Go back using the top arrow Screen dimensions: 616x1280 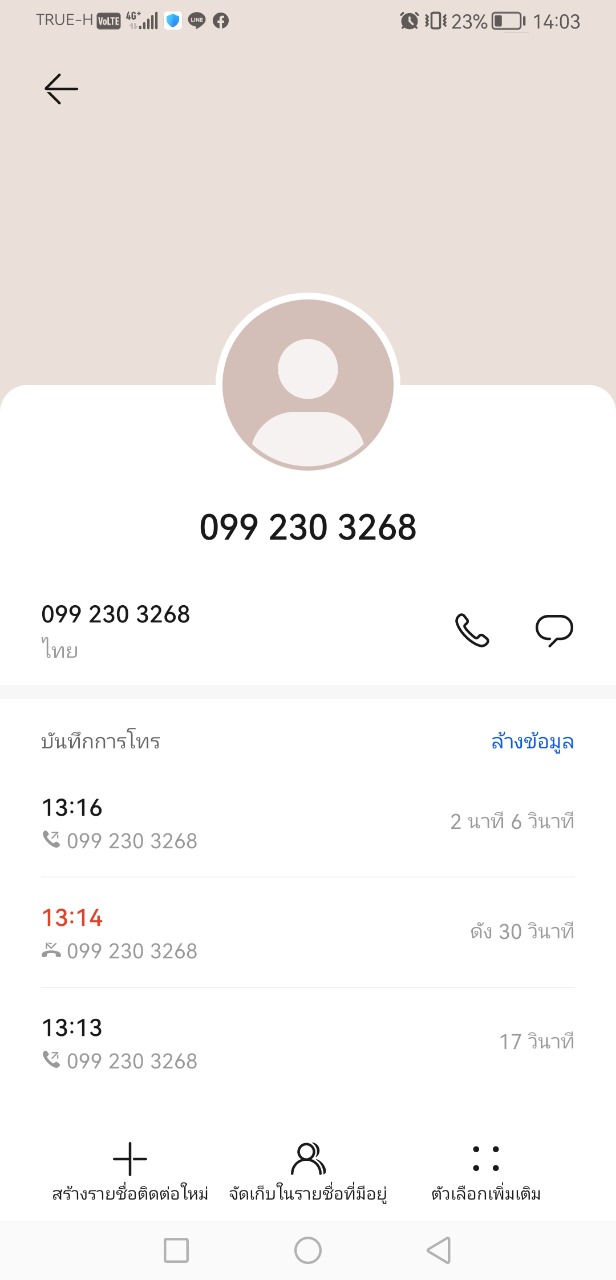tap(61, 89)
